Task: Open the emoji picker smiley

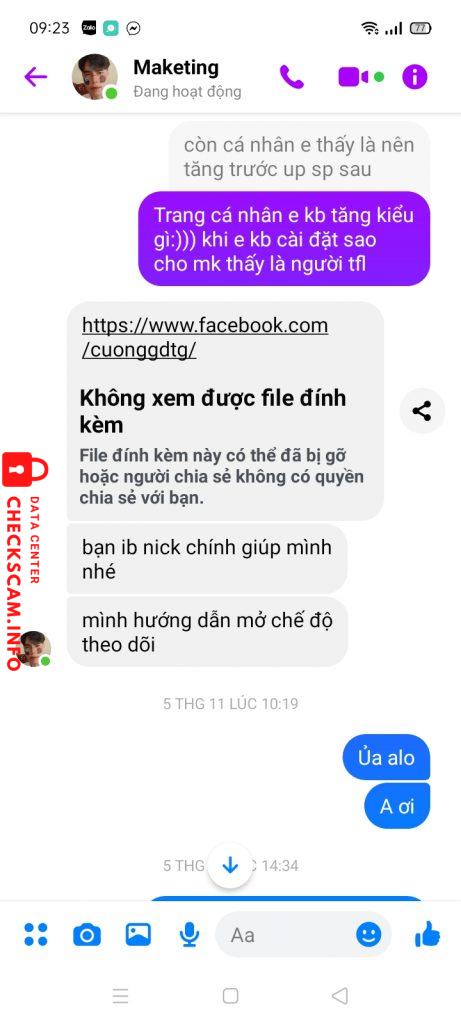Action: [x=369, y=935]
